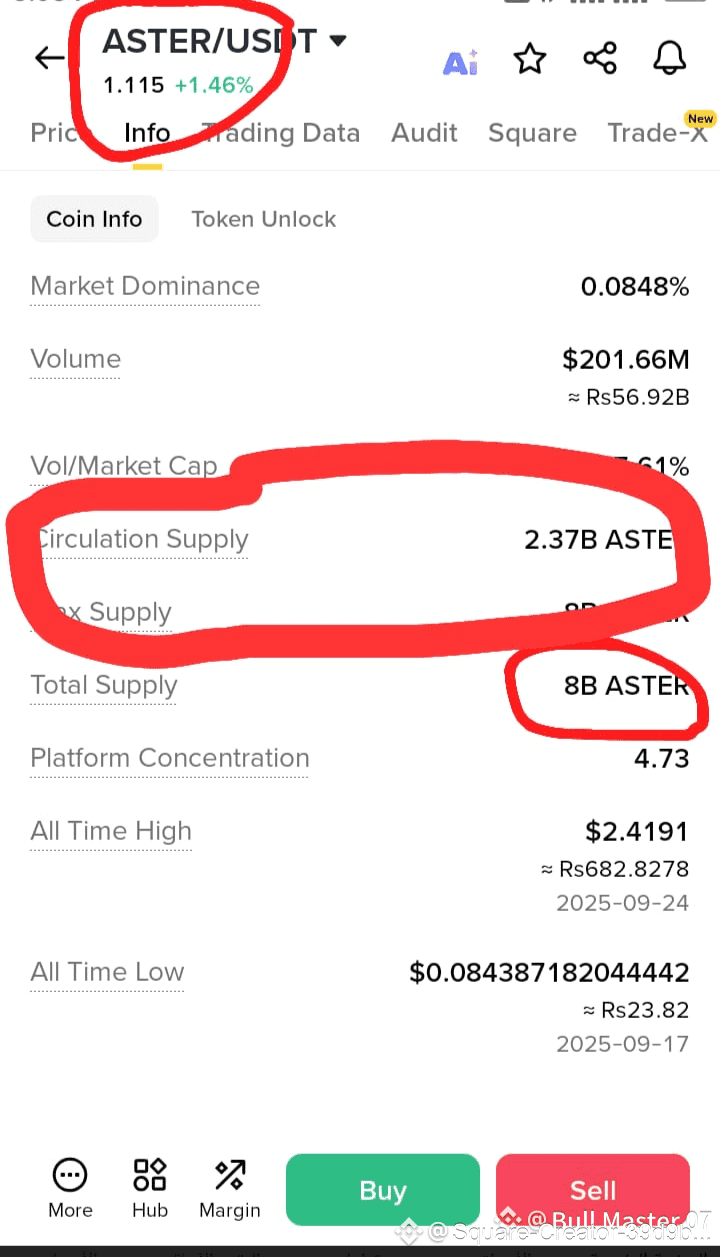Switch to the Audit tab
Viewport: 720px width, 1257px height.
tap(424, 133)
